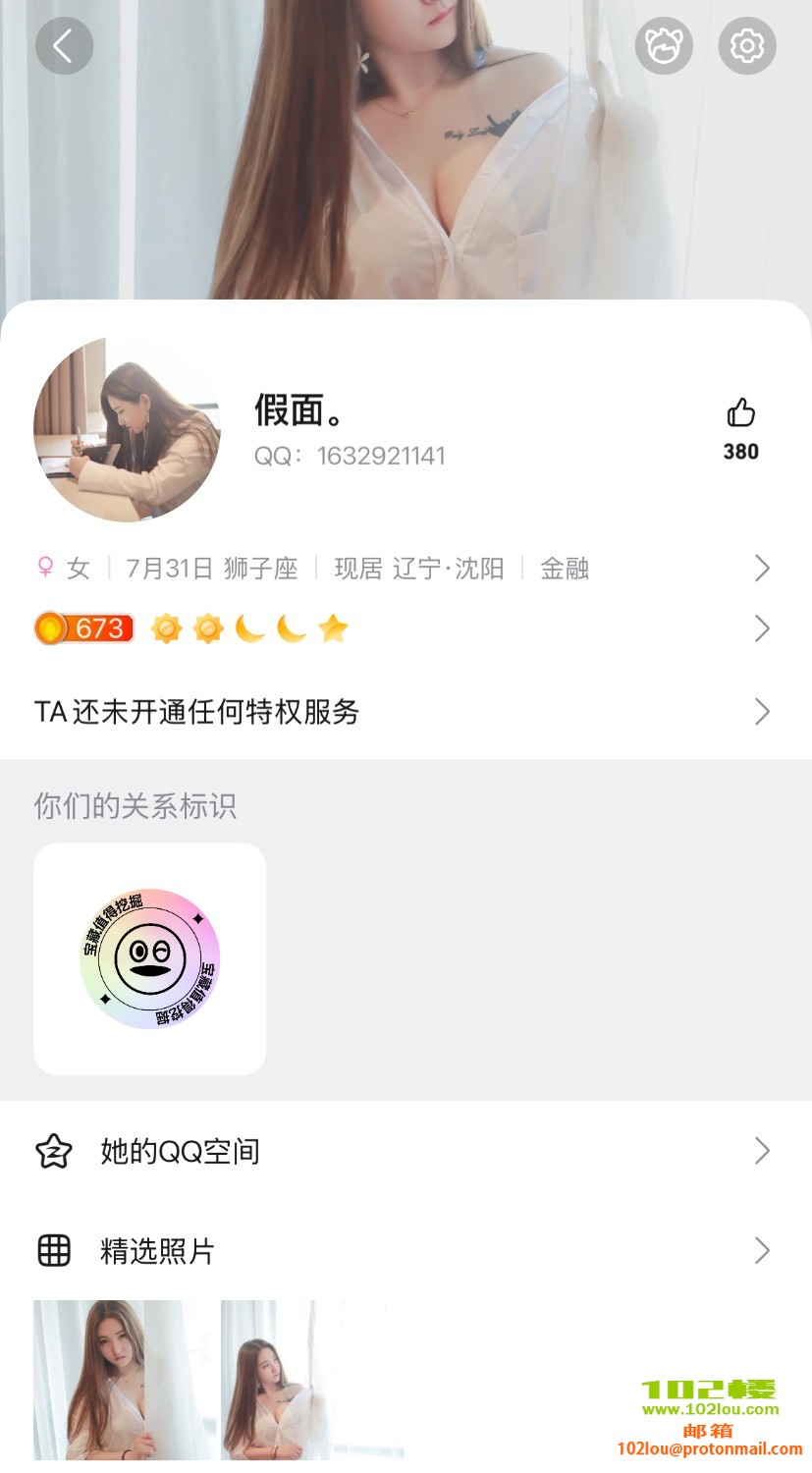The height and width of the screenshot is (1473, 812).
Task: View the round profile avatar
Action: click(127, 429)
